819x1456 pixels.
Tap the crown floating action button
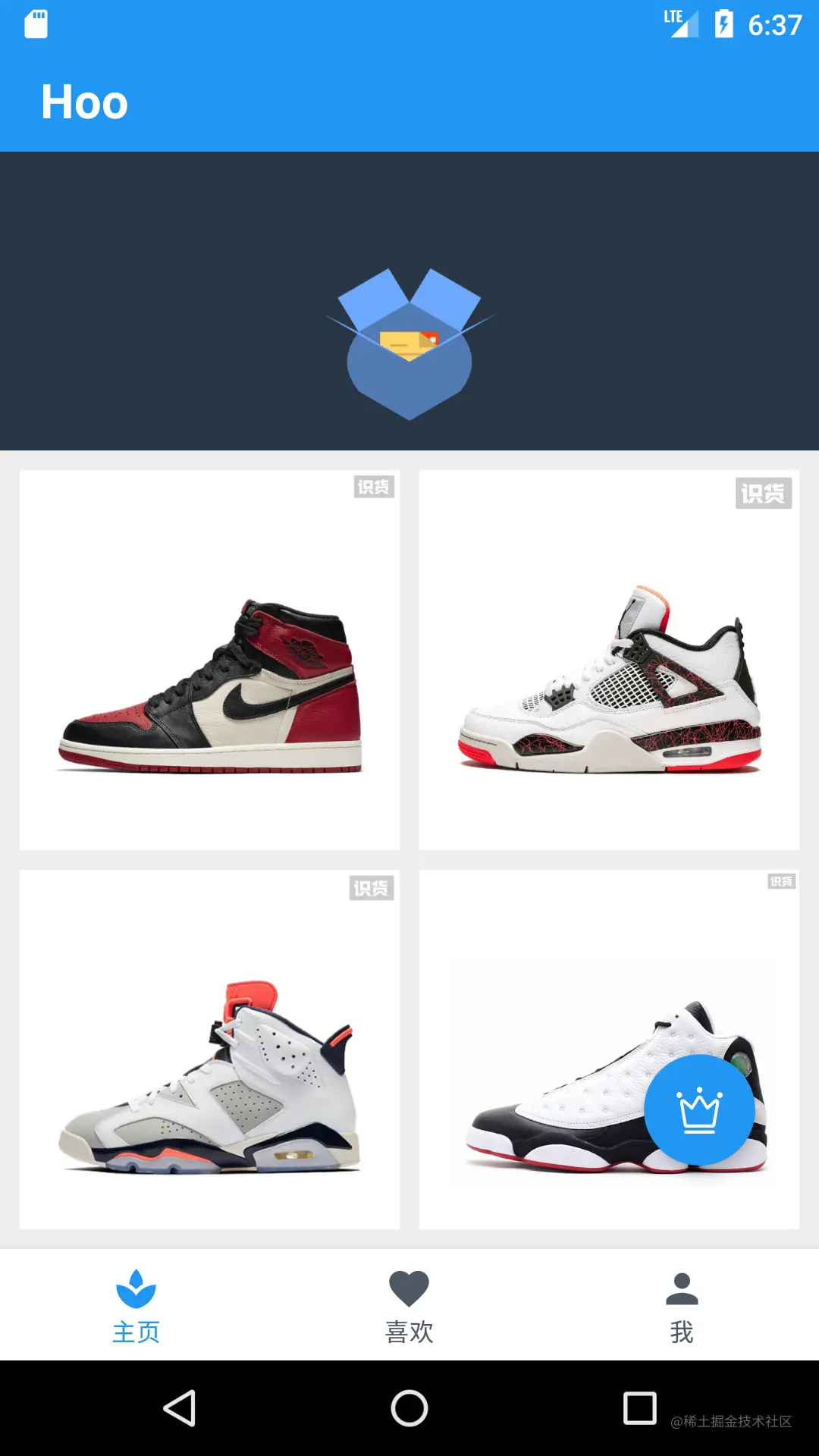pos(699,1109)
